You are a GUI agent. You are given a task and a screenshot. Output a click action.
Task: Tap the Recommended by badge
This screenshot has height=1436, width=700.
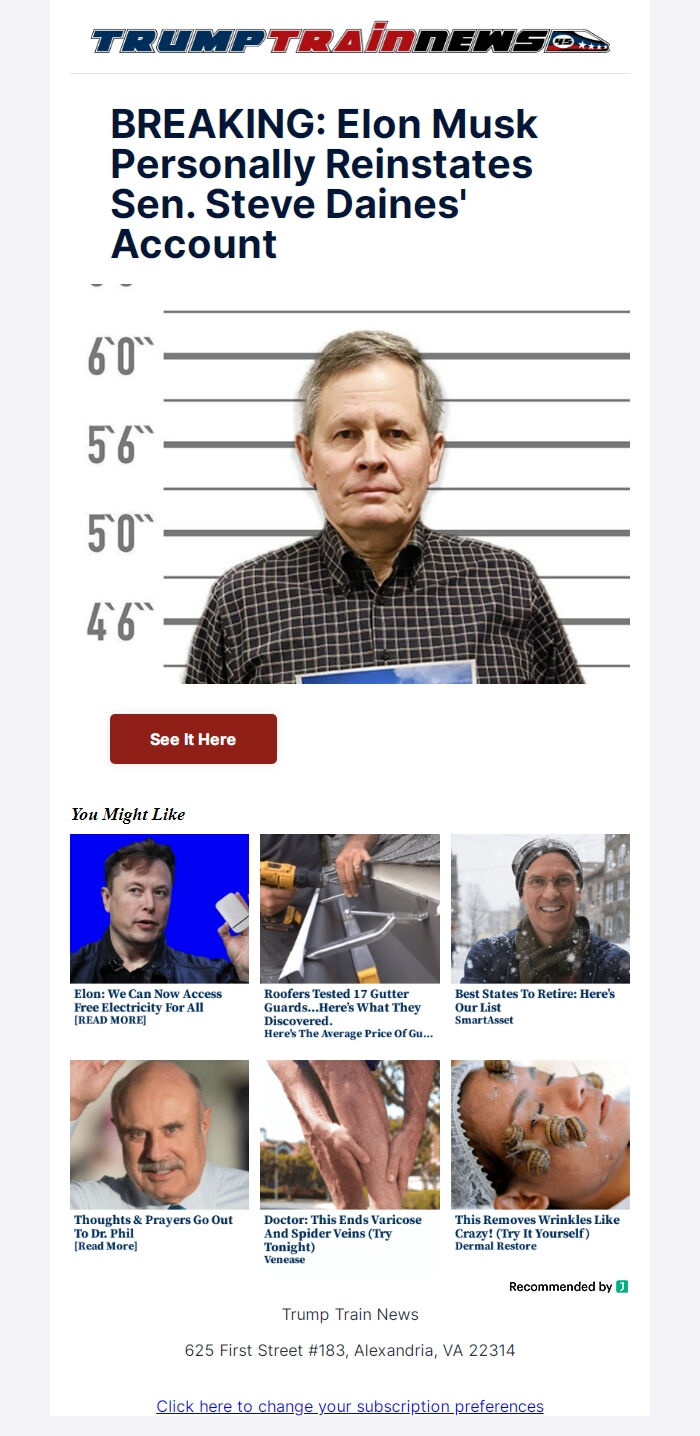click(x=568, y=1287)
